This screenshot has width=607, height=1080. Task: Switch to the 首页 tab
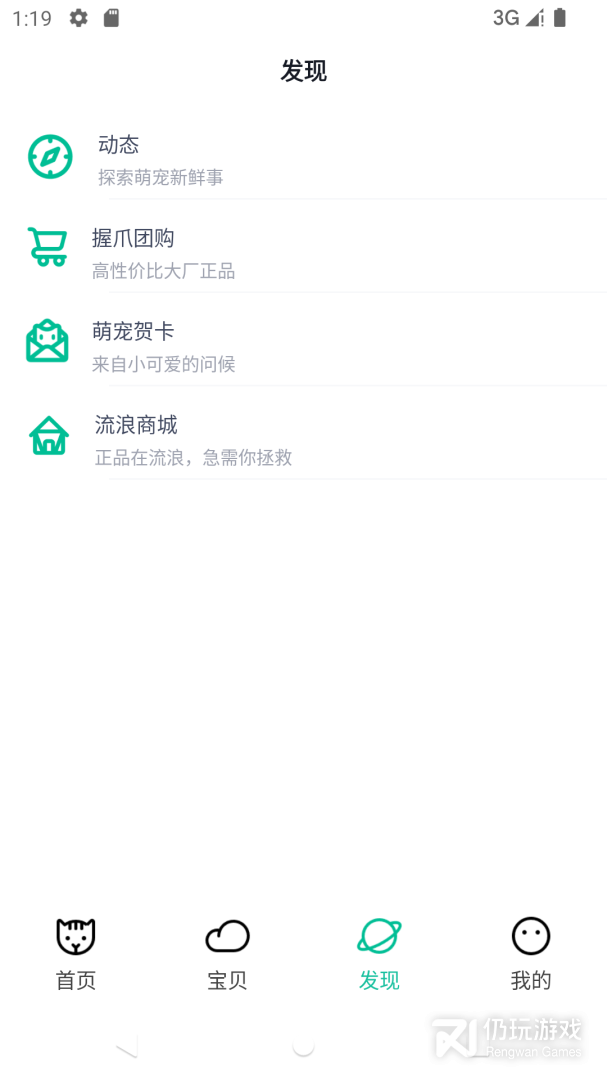76,954
